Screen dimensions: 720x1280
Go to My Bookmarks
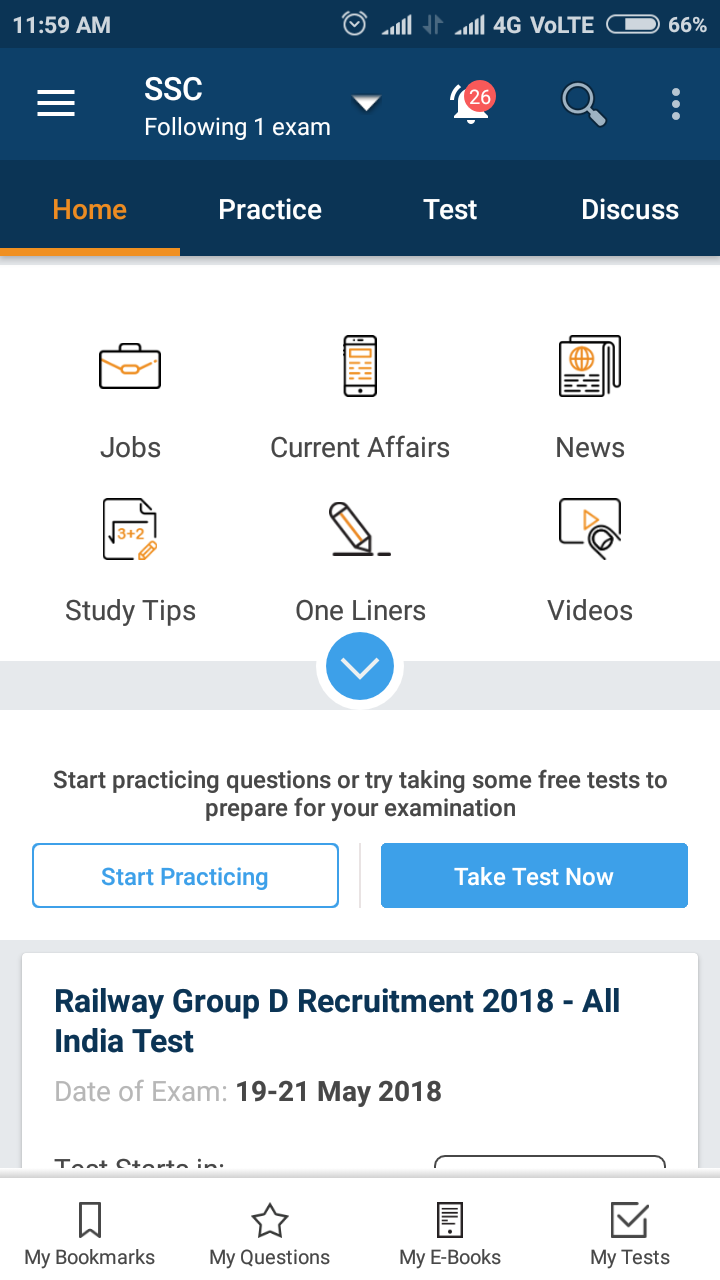[90, 1234]
